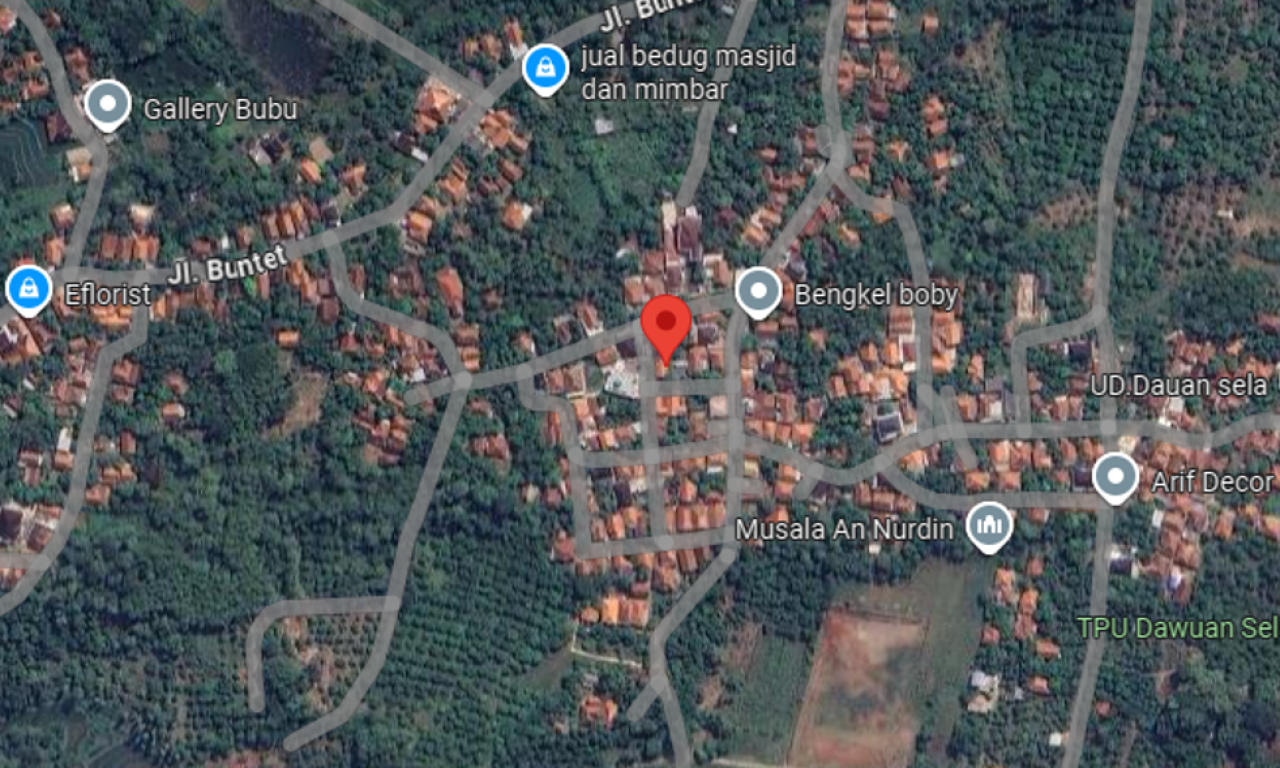Open the Musala An Nurdin mosque marker
Image resolution: width=1280 pixels, height=768 pixels.
pyautogui.click(x=989, y=524)
